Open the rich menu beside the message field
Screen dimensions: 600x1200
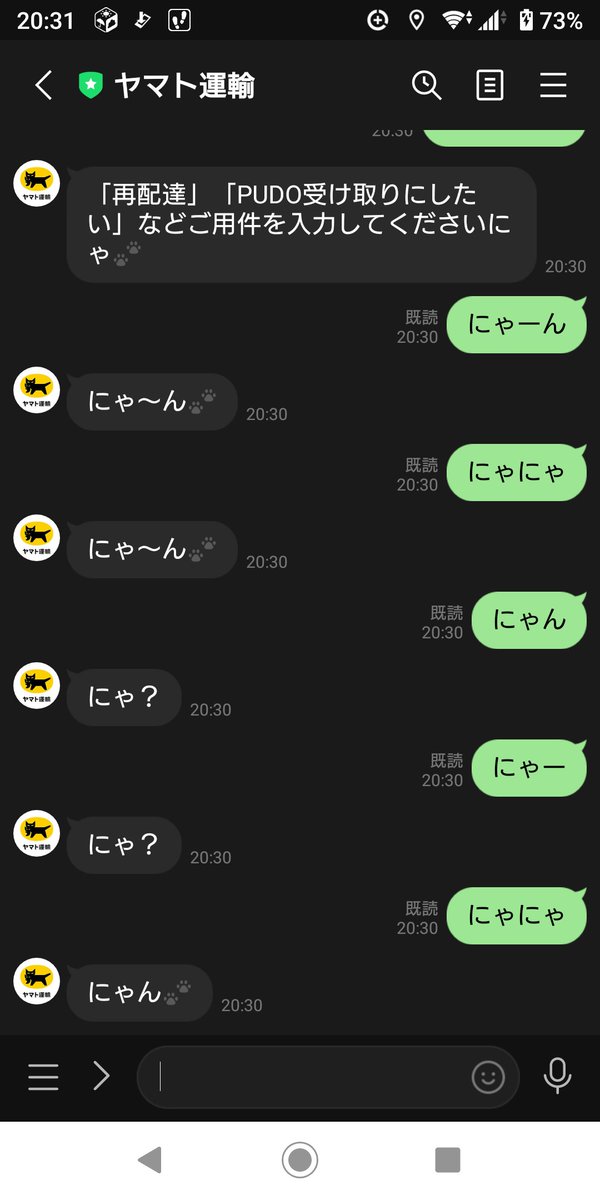(43, 1076)
